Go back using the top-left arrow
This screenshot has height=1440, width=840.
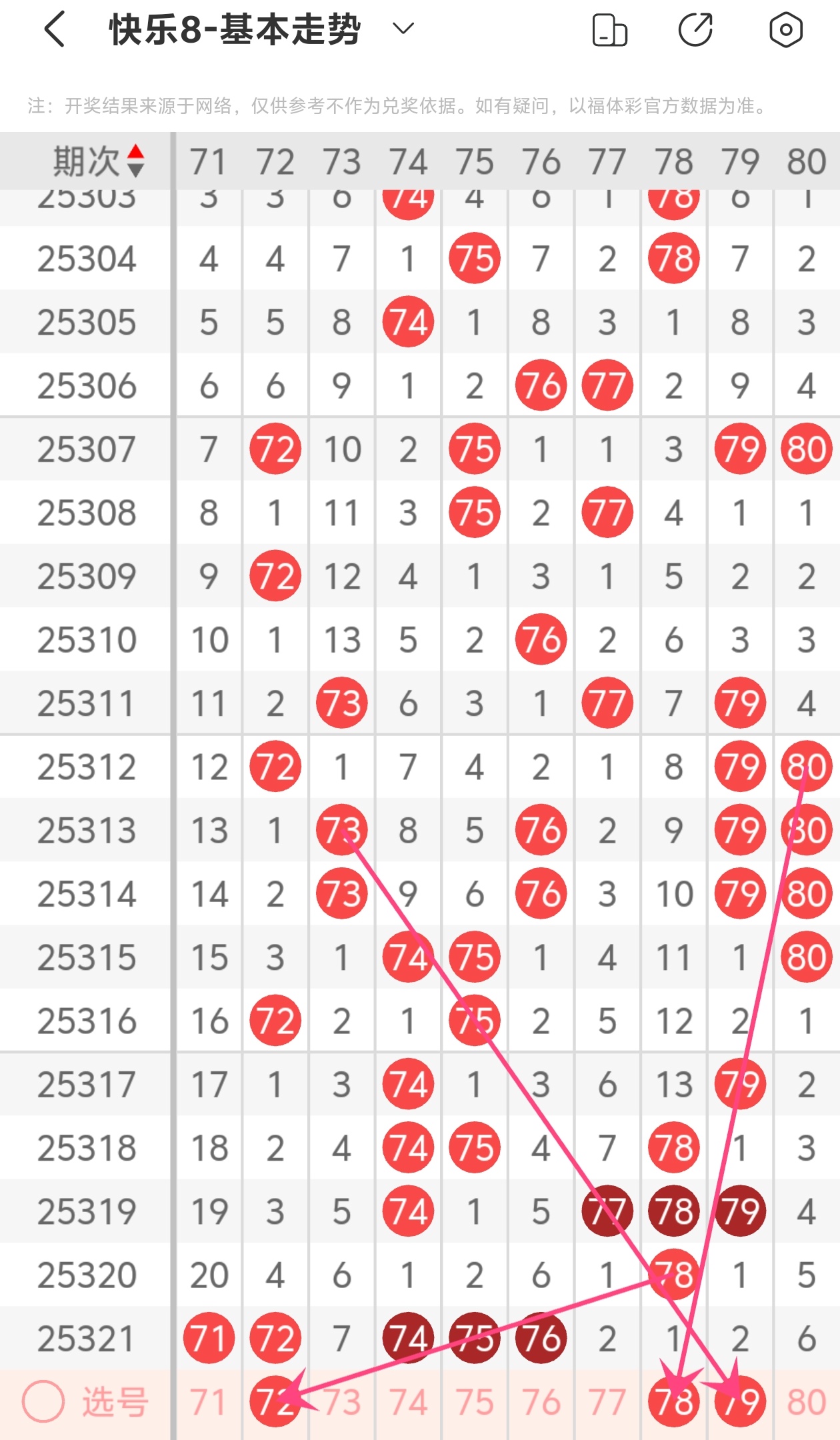[x=55, y=29]
